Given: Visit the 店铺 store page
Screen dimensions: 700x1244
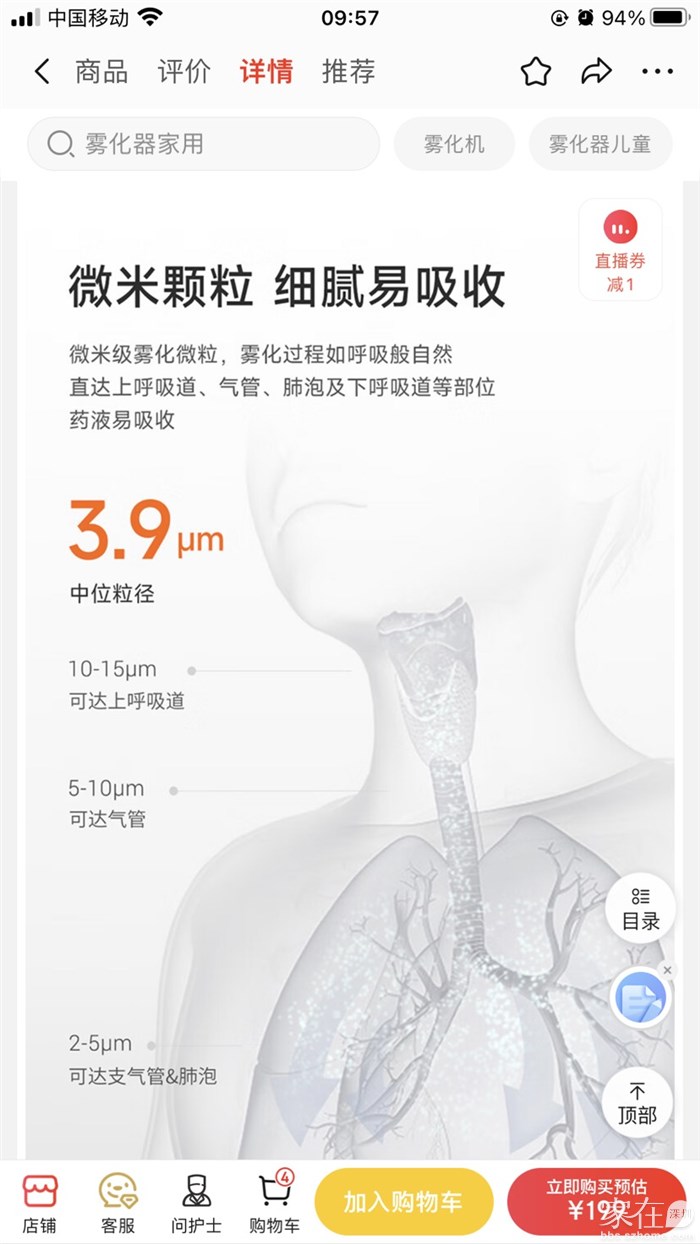Looking at the screenshot, I should point(40,1204).
